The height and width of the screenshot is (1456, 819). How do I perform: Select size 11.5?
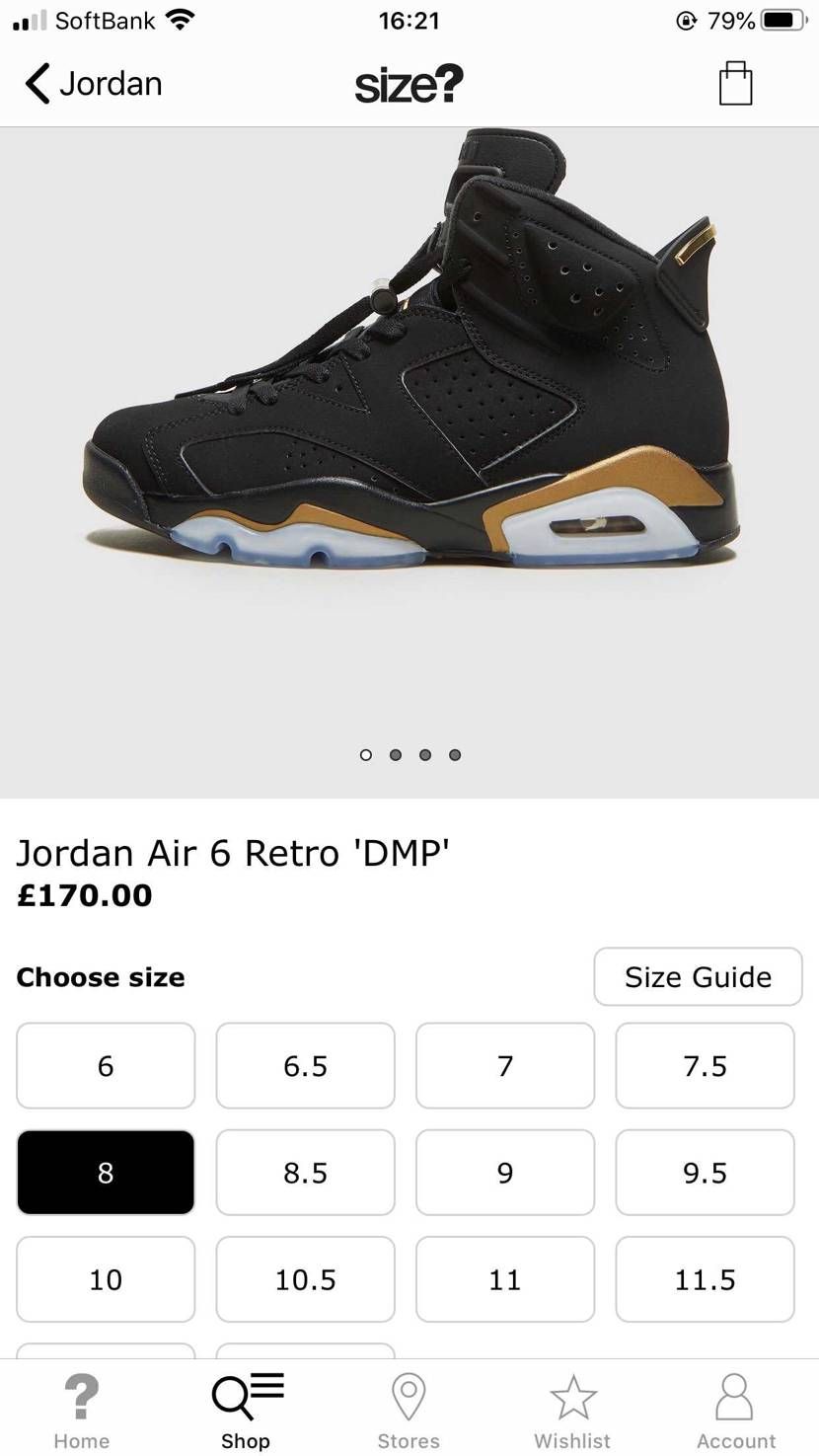pos(705,1279)
